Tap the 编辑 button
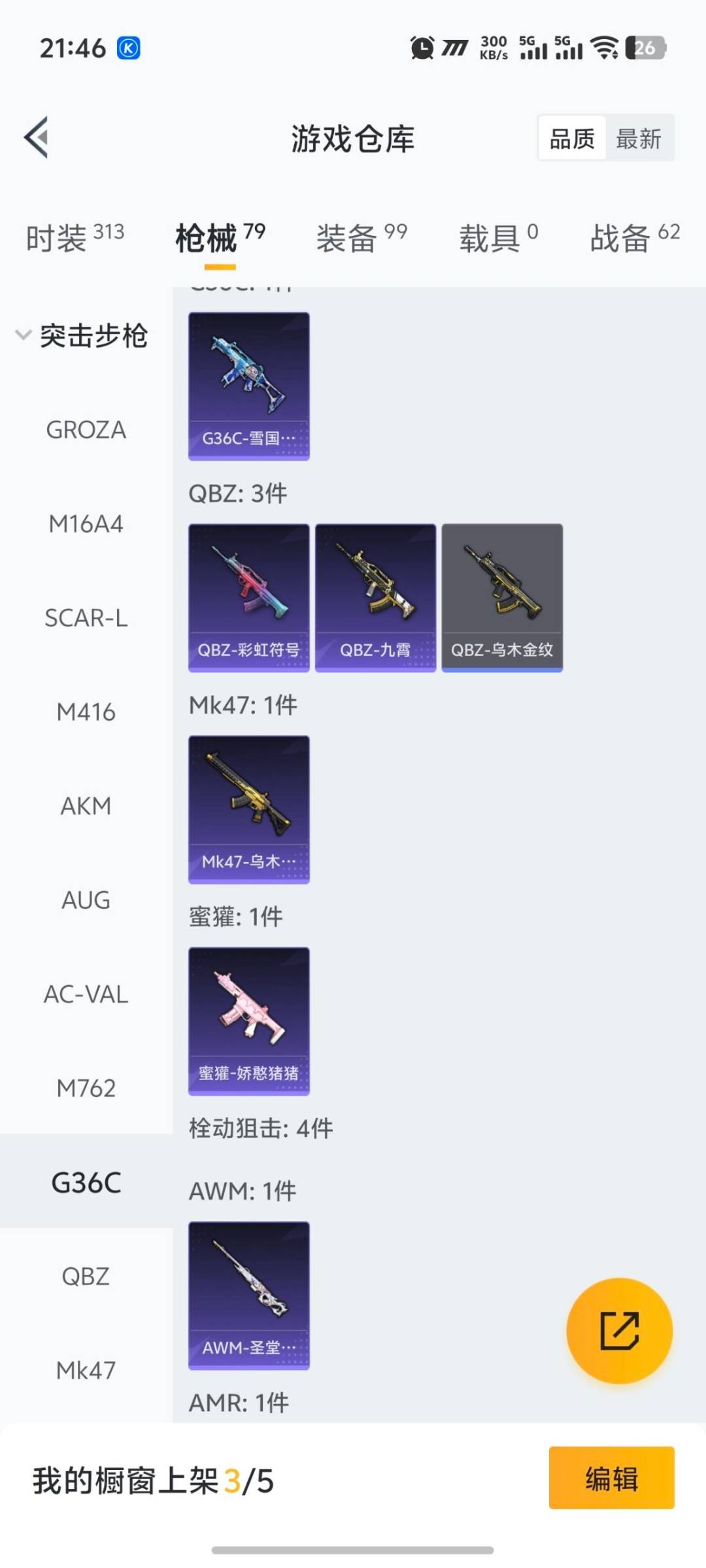The image size is (706, 1568). [611, 1478]
